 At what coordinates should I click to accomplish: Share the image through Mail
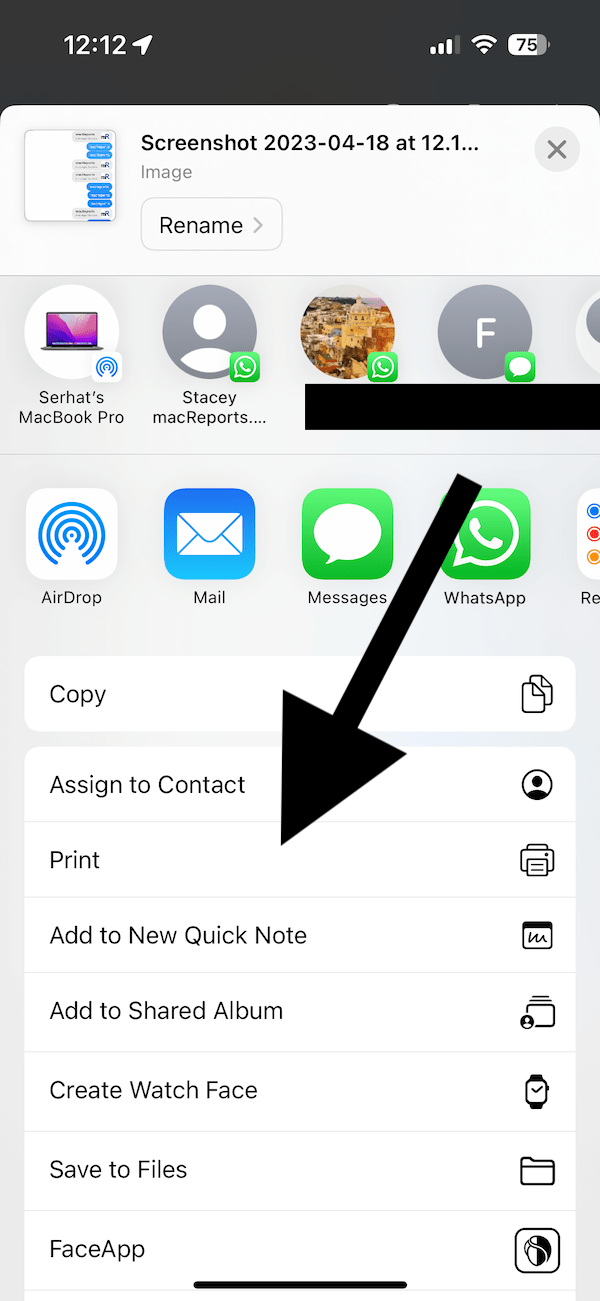[x=210, y=548]
